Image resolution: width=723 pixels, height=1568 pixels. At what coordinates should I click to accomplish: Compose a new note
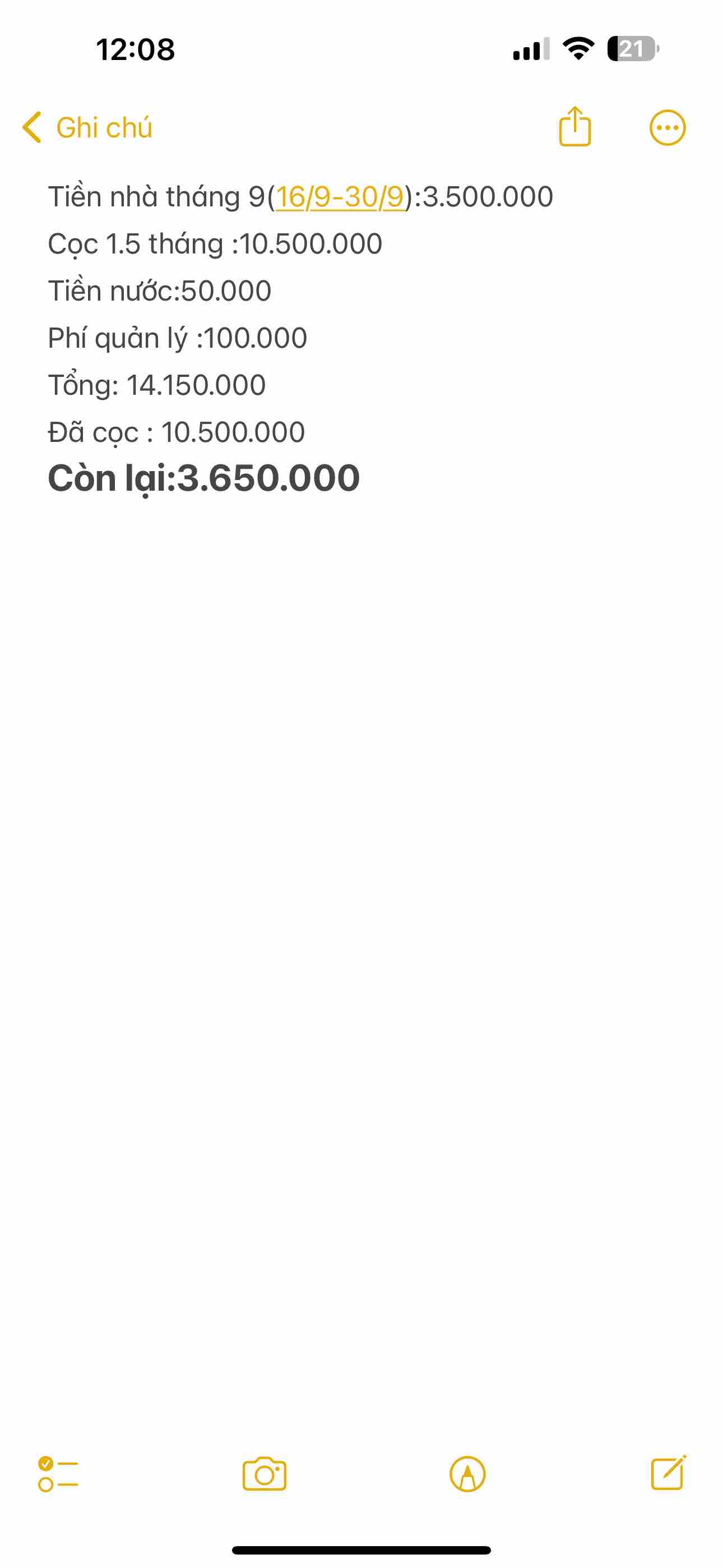(x=668, y=1473)
